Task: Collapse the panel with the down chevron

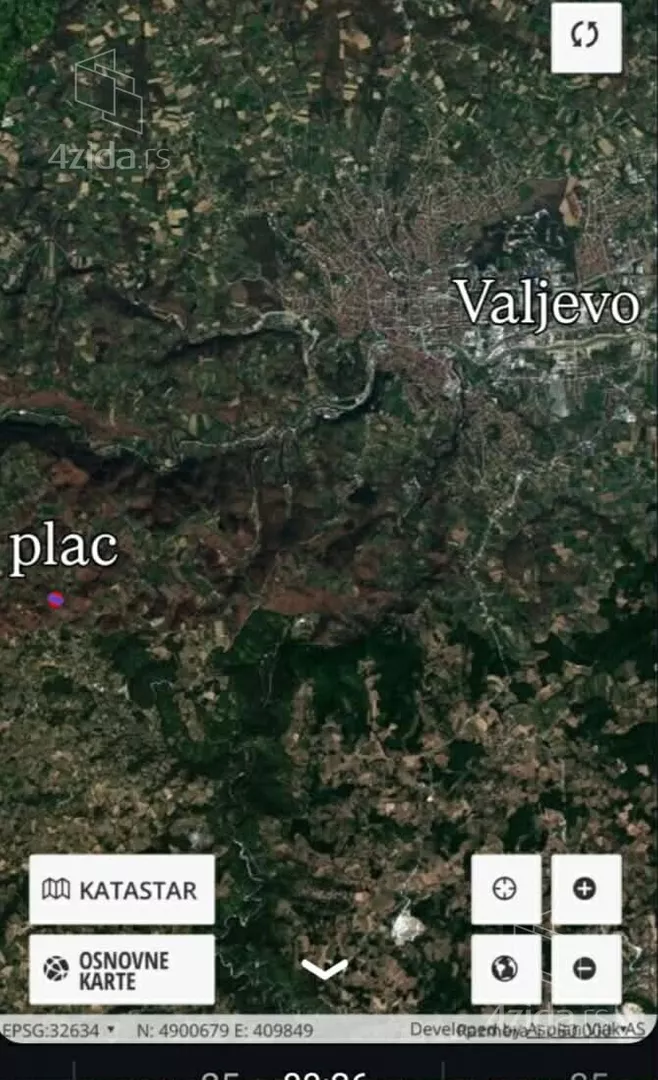Action: [x=325, y=967]
